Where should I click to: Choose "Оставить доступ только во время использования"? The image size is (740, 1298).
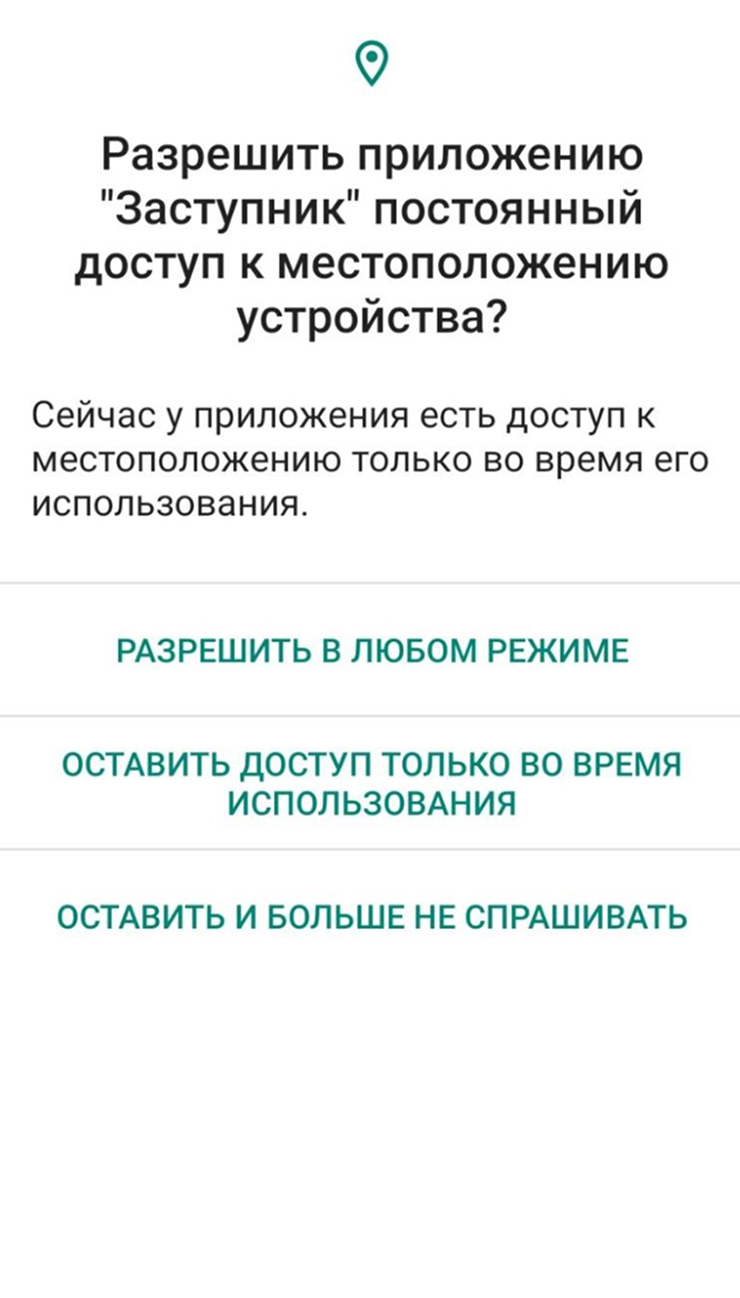pyautogui.click(x=371, y=783)
